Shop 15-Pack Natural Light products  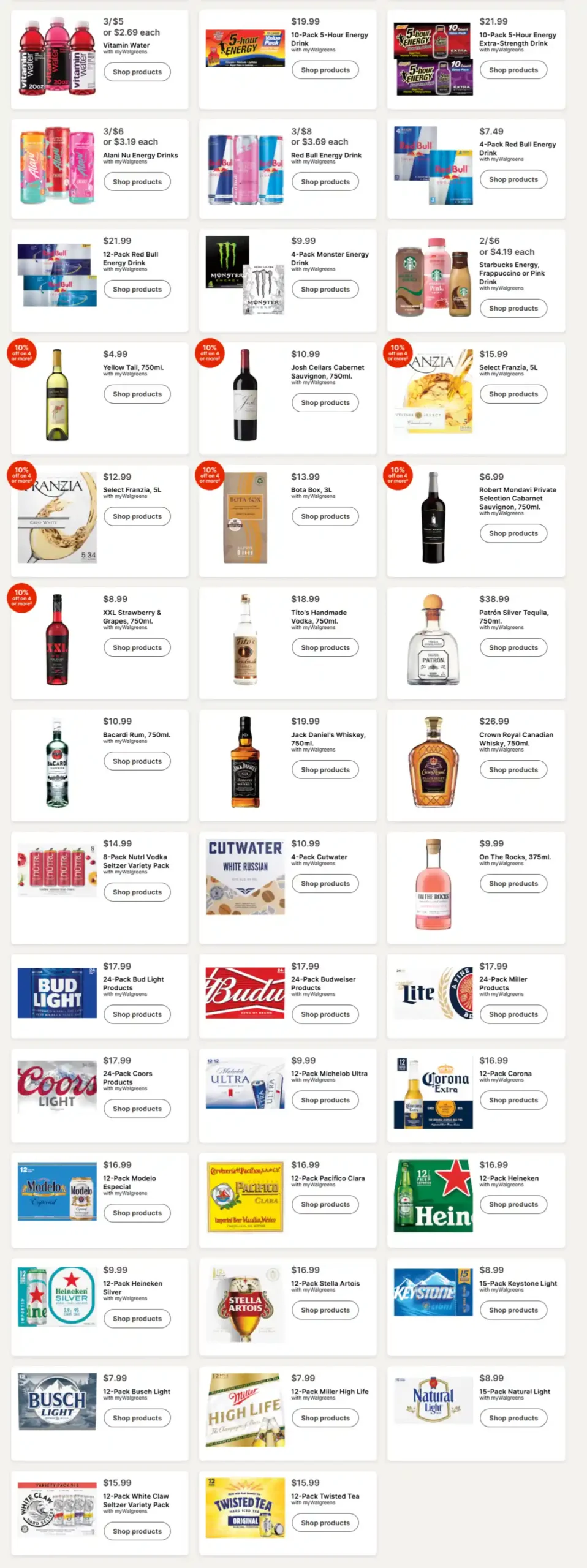[513, 1418]
